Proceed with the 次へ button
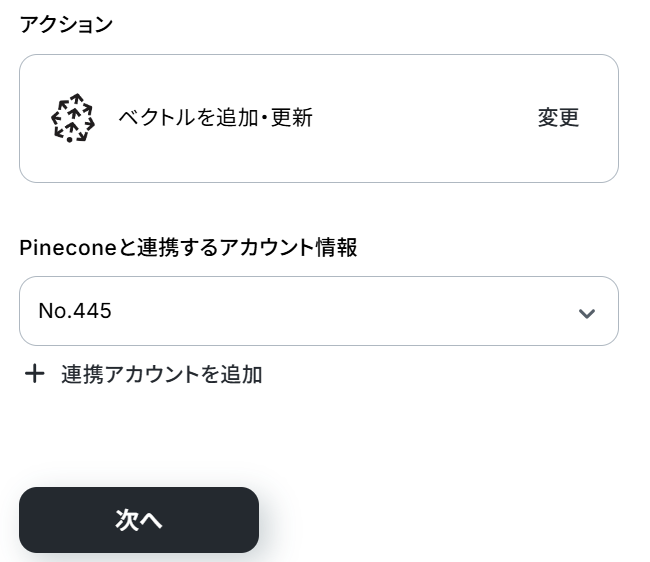 click(x=139, y=520)
